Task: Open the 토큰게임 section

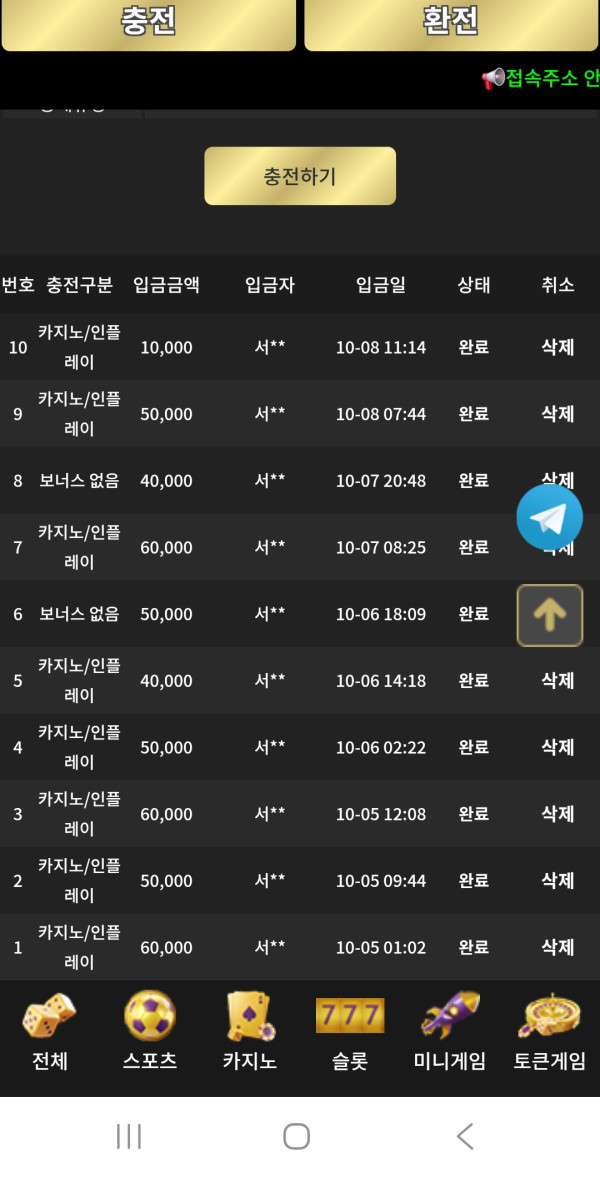Action: pos(550,1030)
